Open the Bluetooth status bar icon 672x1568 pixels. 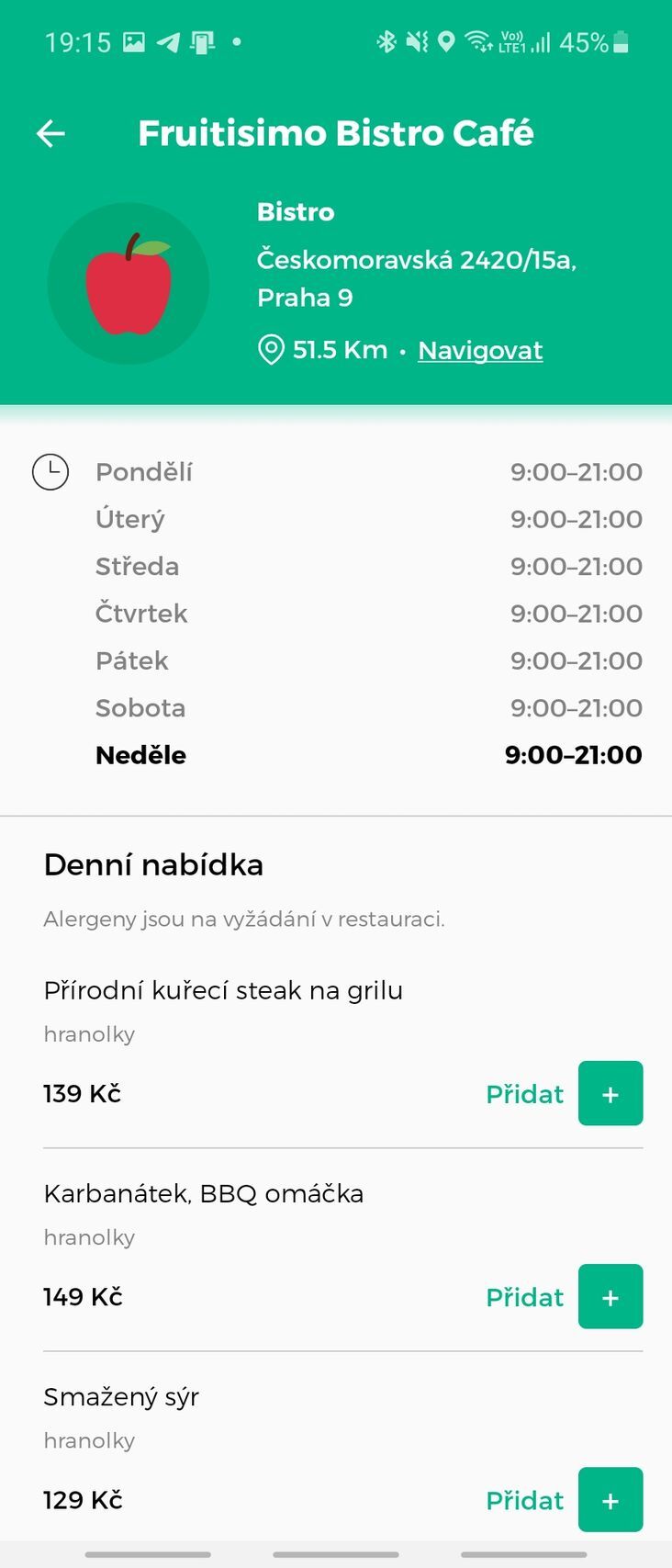[x=388, y=40]
